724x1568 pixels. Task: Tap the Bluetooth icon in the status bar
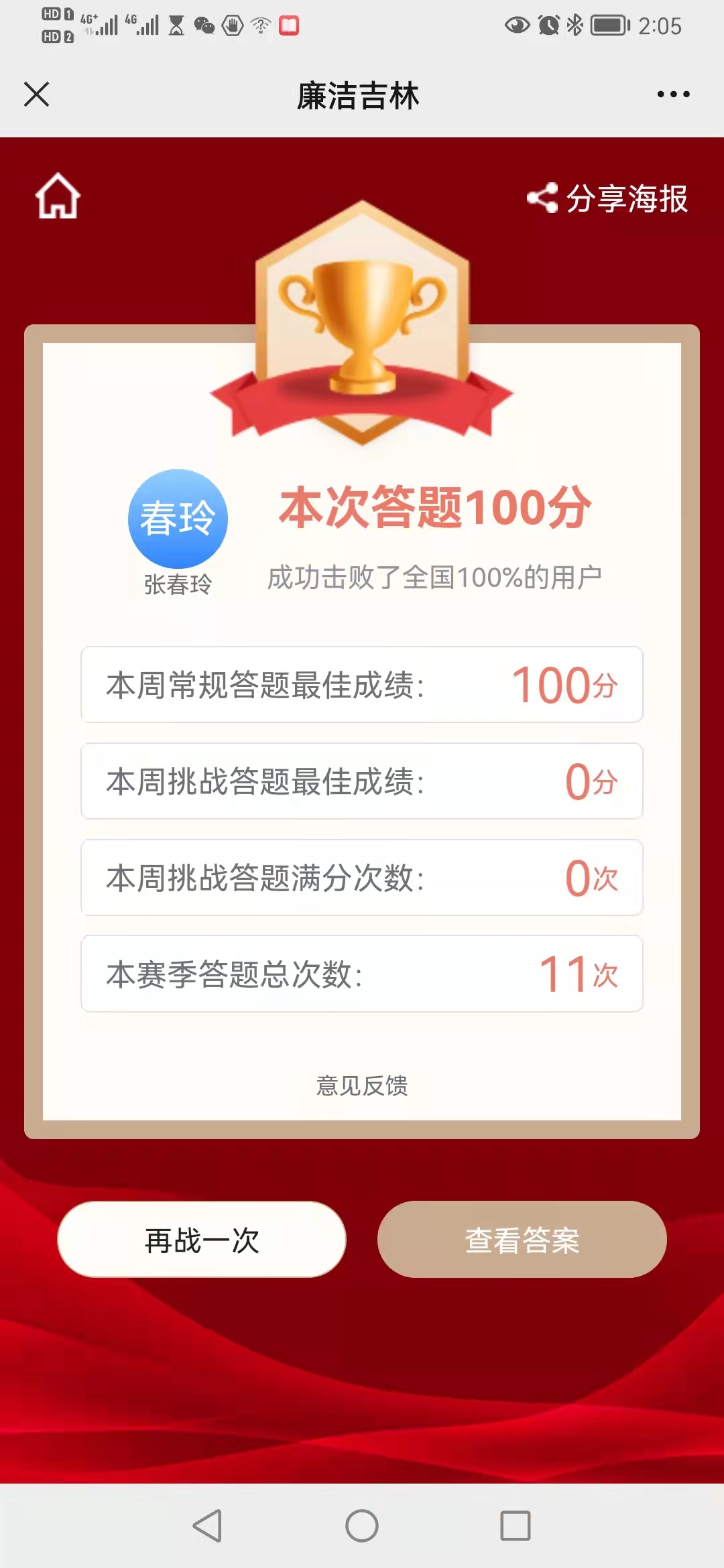click(x=573, y=25)
